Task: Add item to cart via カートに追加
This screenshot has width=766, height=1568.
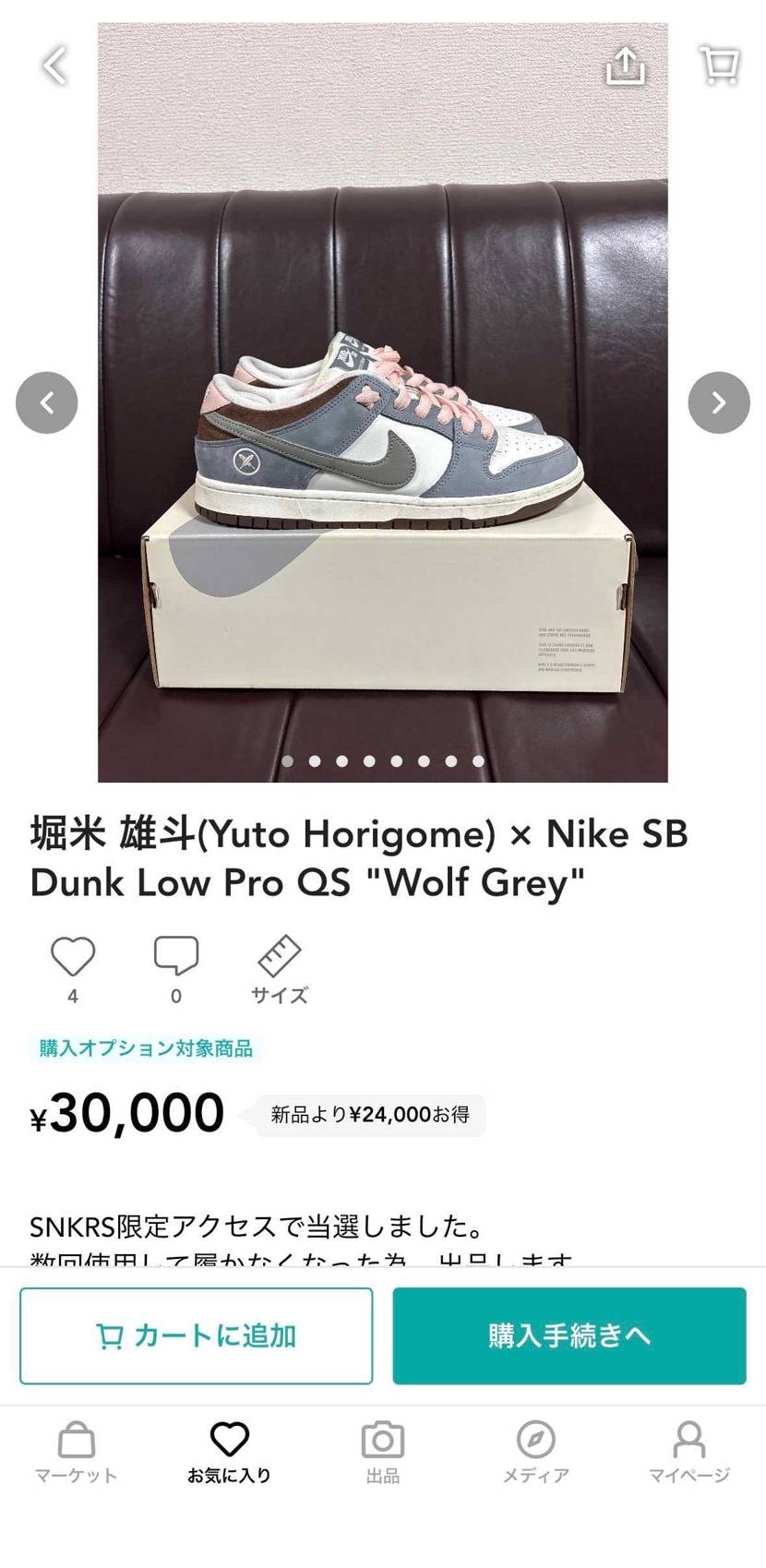Action: tap(196, 1335)
